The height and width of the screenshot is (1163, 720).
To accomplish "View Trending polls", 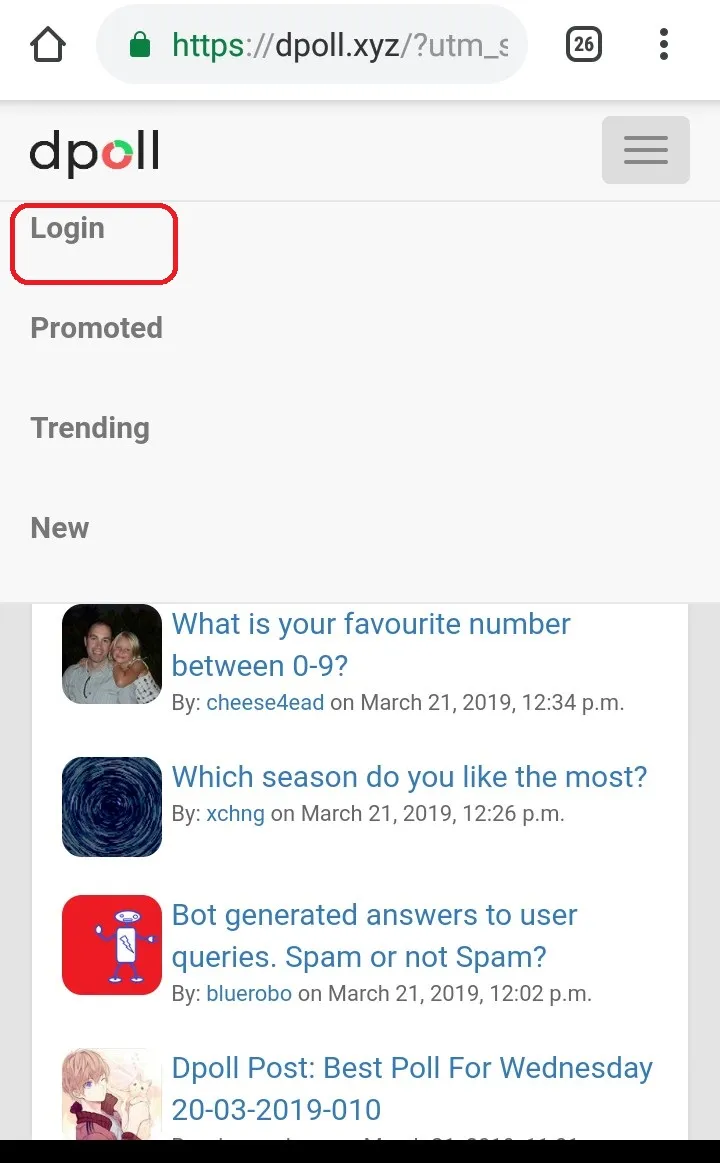I will coord(90,428).
